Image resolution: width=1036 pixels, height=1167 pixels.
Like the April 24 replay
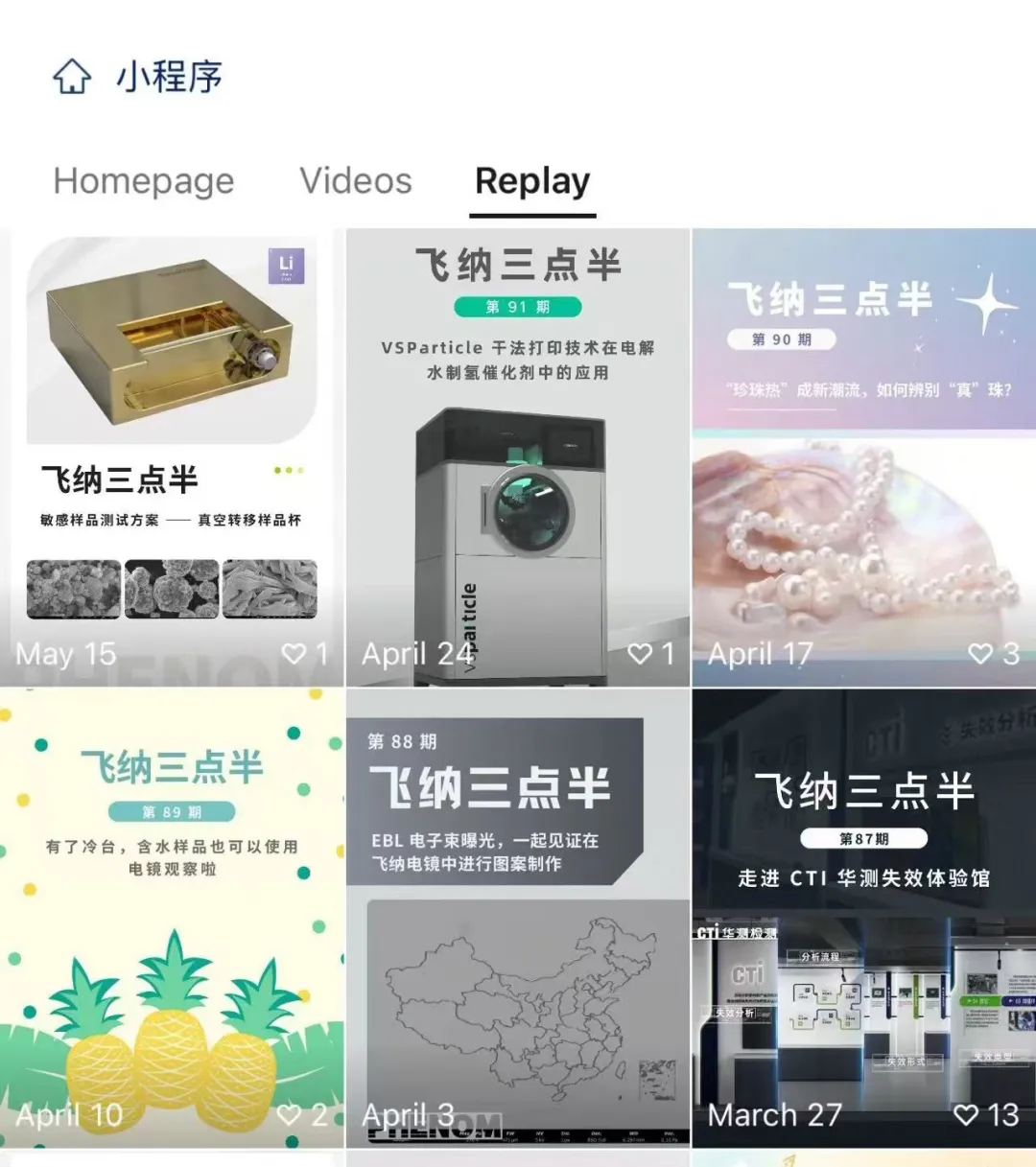640,654
